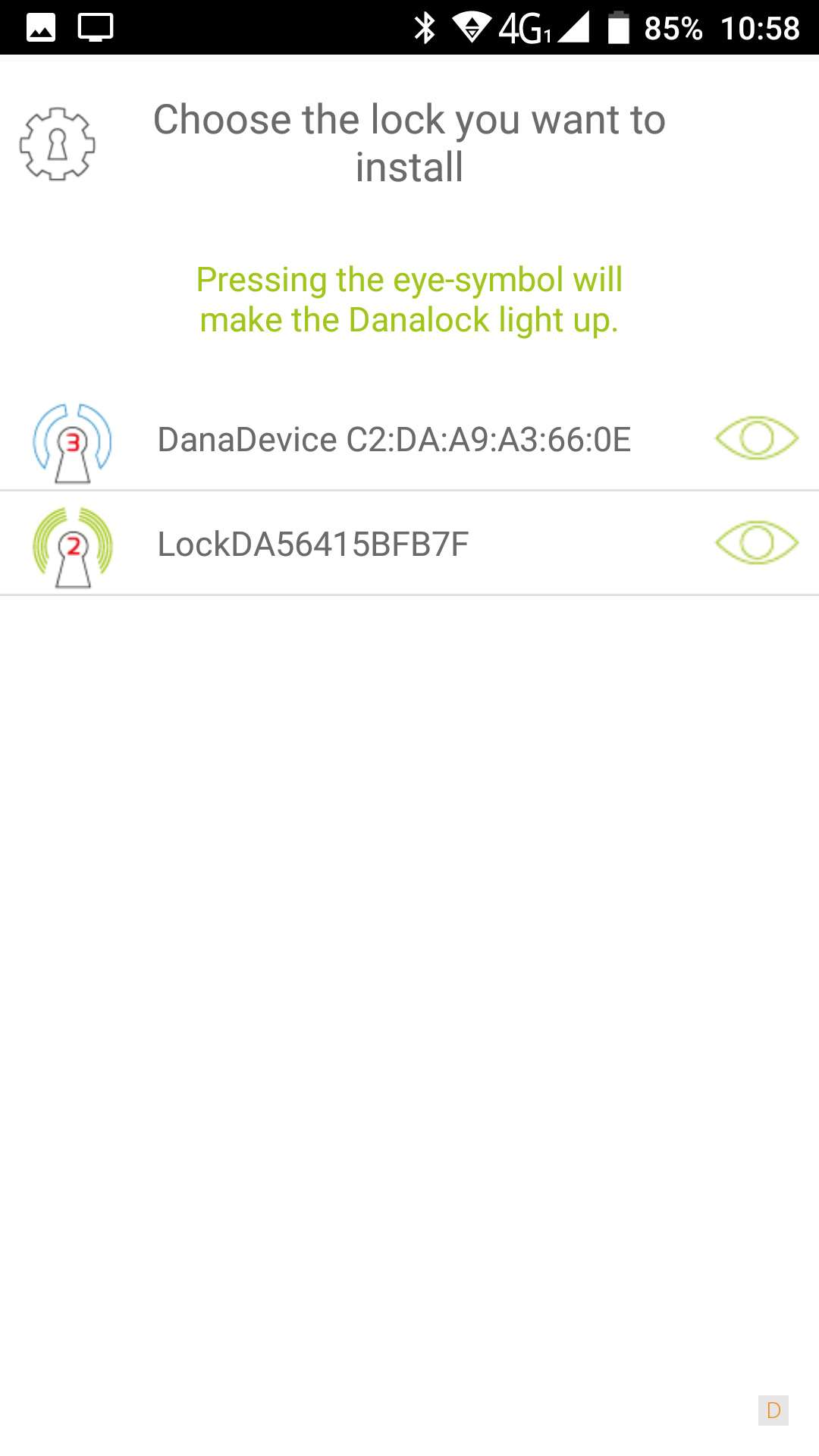819x1456 pixels.
Task: Light up LockDA56415BFB7F with its eye icon
Action: coord(756,543)
